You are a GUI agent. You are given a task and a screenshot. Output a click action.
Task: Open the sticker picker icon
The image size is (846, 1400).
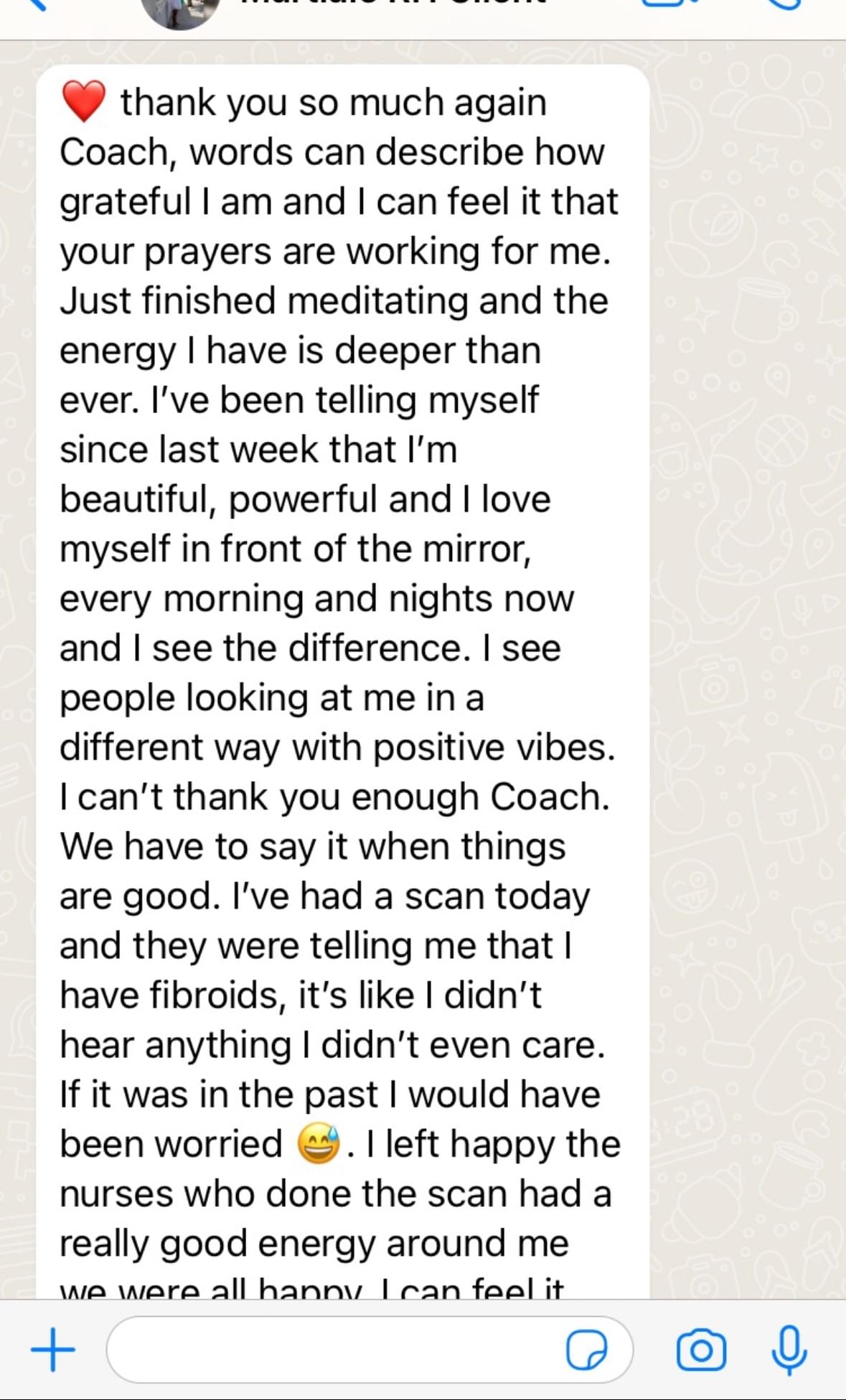[586, 1350]
